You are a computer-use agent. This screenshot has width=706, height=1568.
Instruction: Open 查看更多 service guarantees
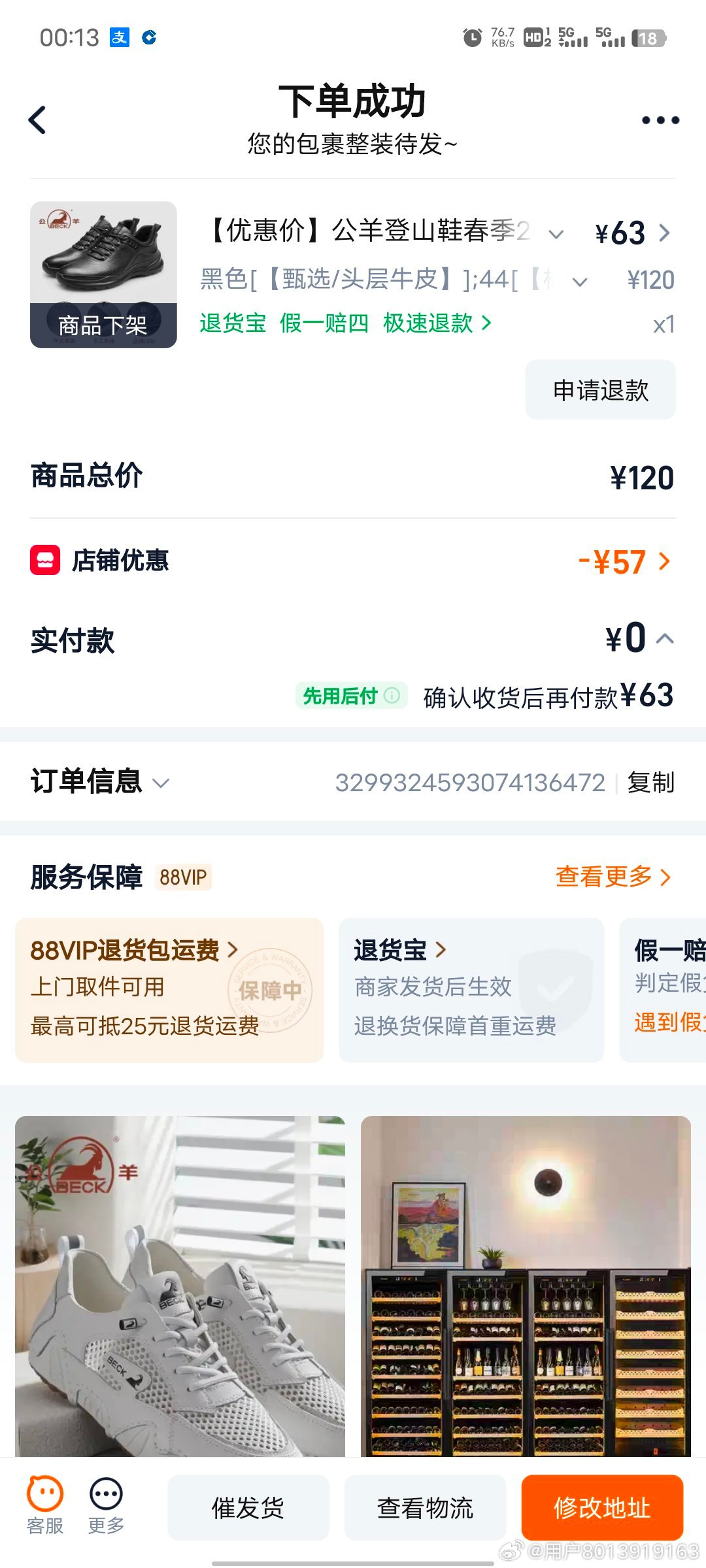coord(613,877)
